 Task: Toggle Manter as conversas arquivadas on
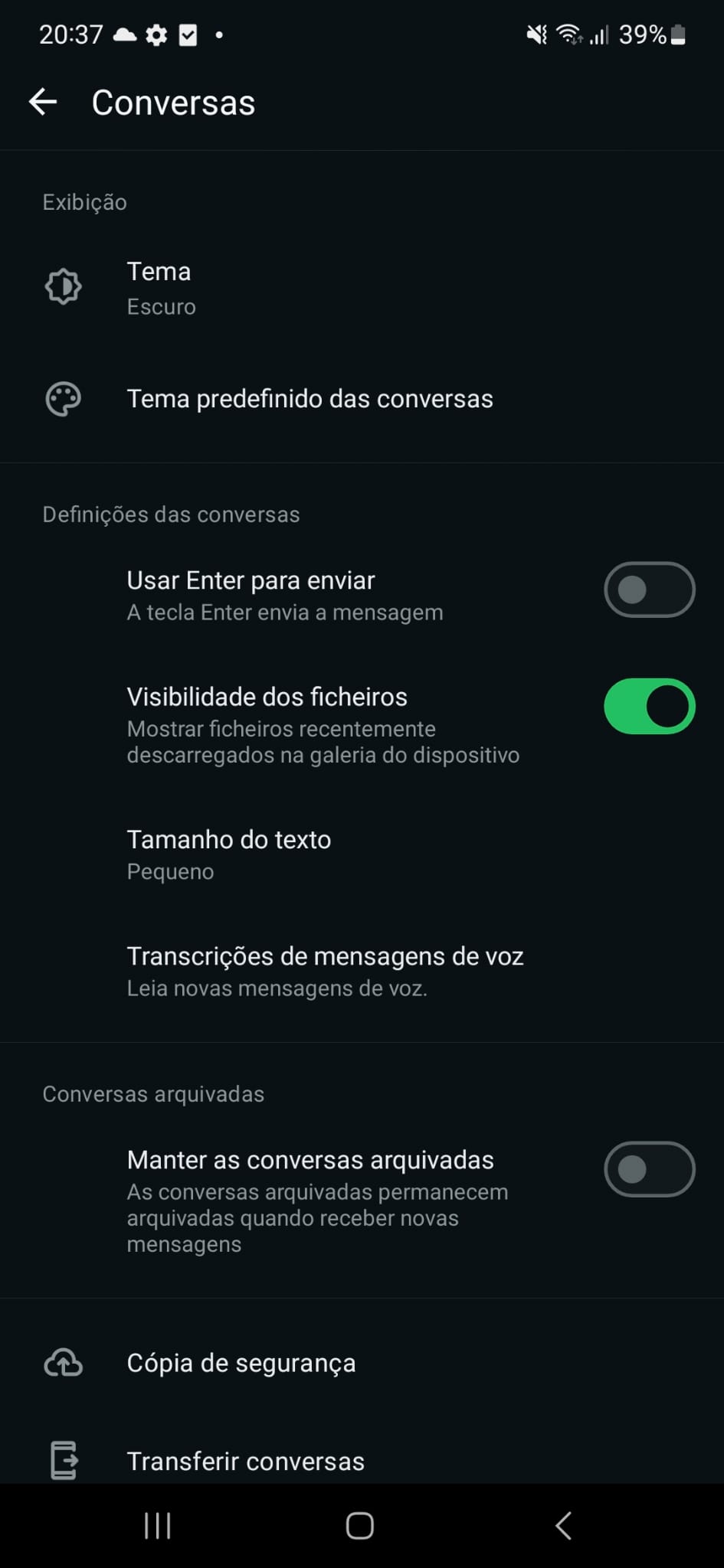(649, 1169)
